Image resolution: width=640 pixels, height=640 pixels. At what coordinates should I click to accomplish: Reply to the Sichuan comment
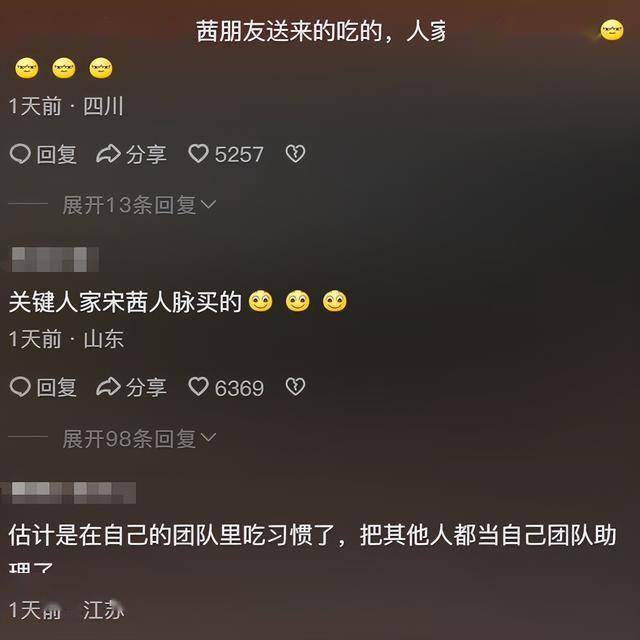pos(43,154)
